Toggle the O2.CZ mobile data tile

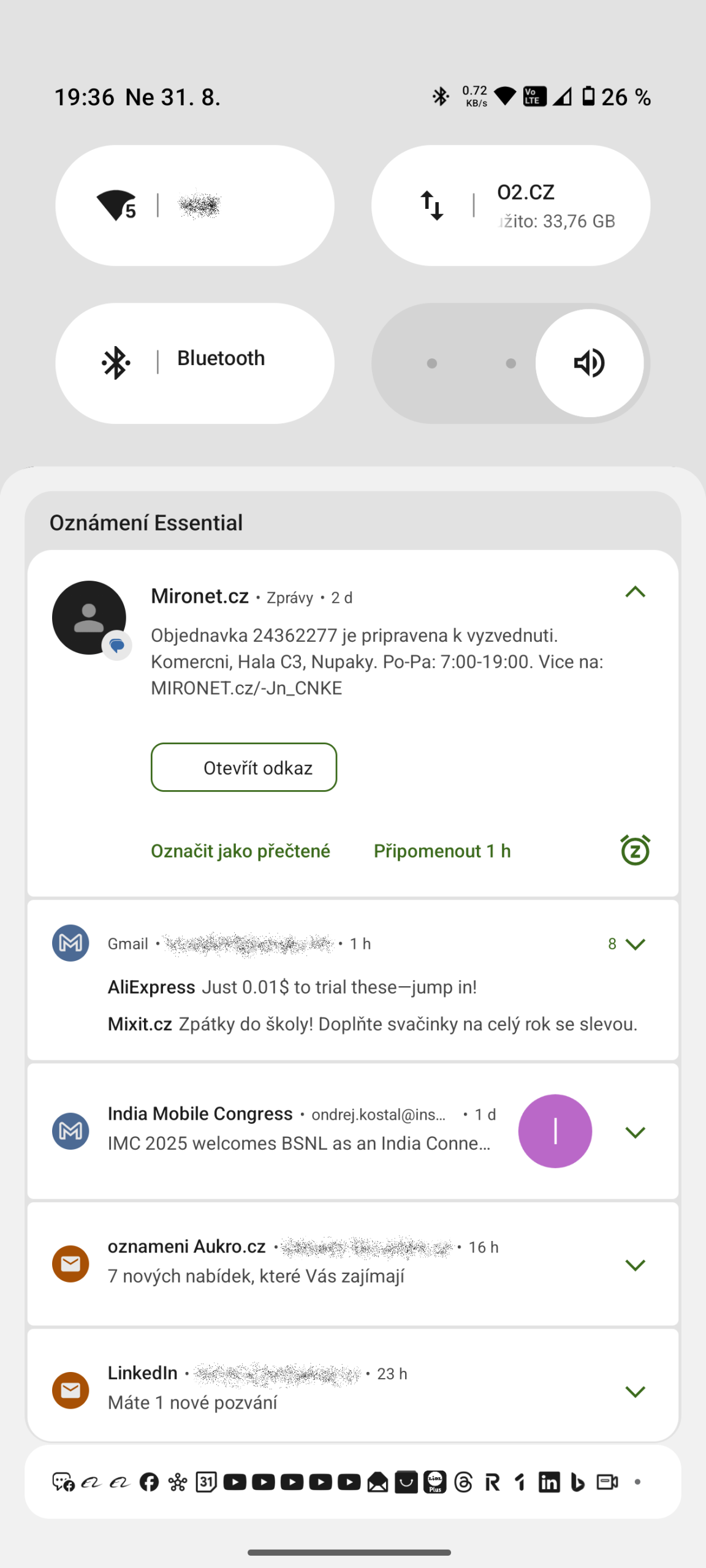[511, 205]
